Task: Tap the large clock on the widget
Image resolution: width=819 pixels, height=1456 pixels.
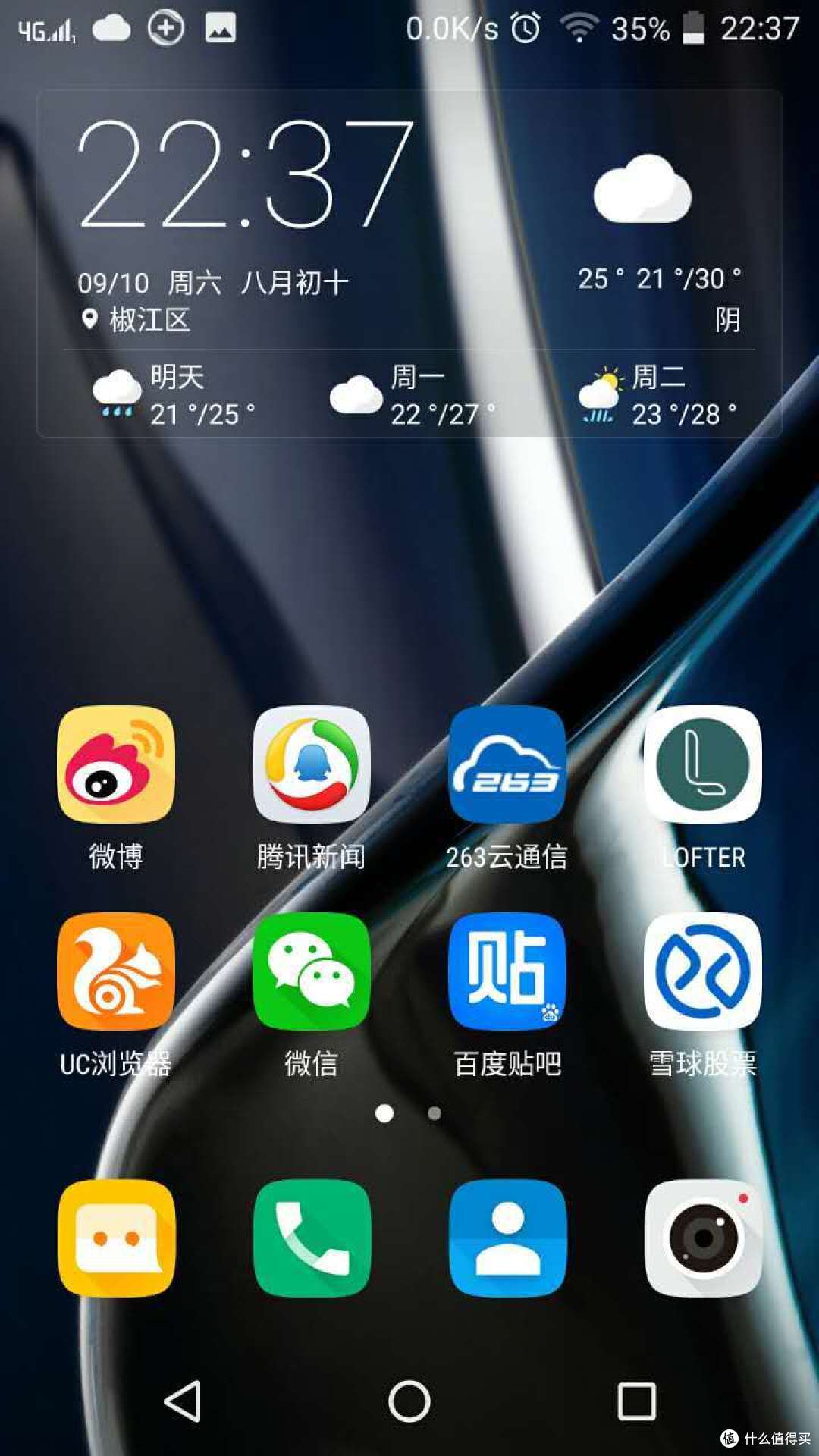Action: [245, 174]
